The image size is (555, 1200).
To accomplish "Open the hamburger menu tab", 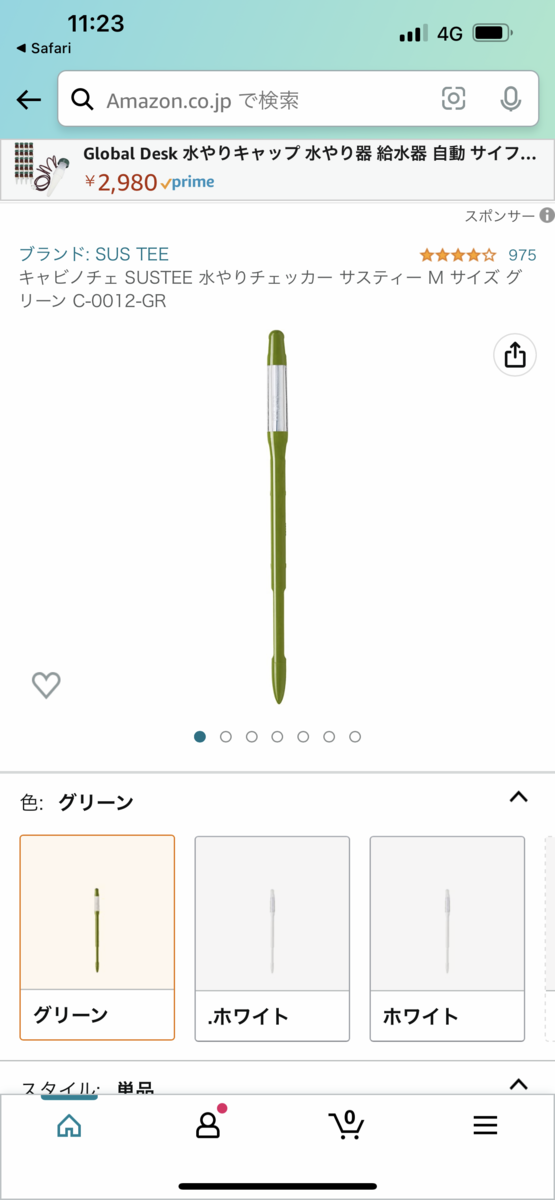I will click(x=485, y=1125).
